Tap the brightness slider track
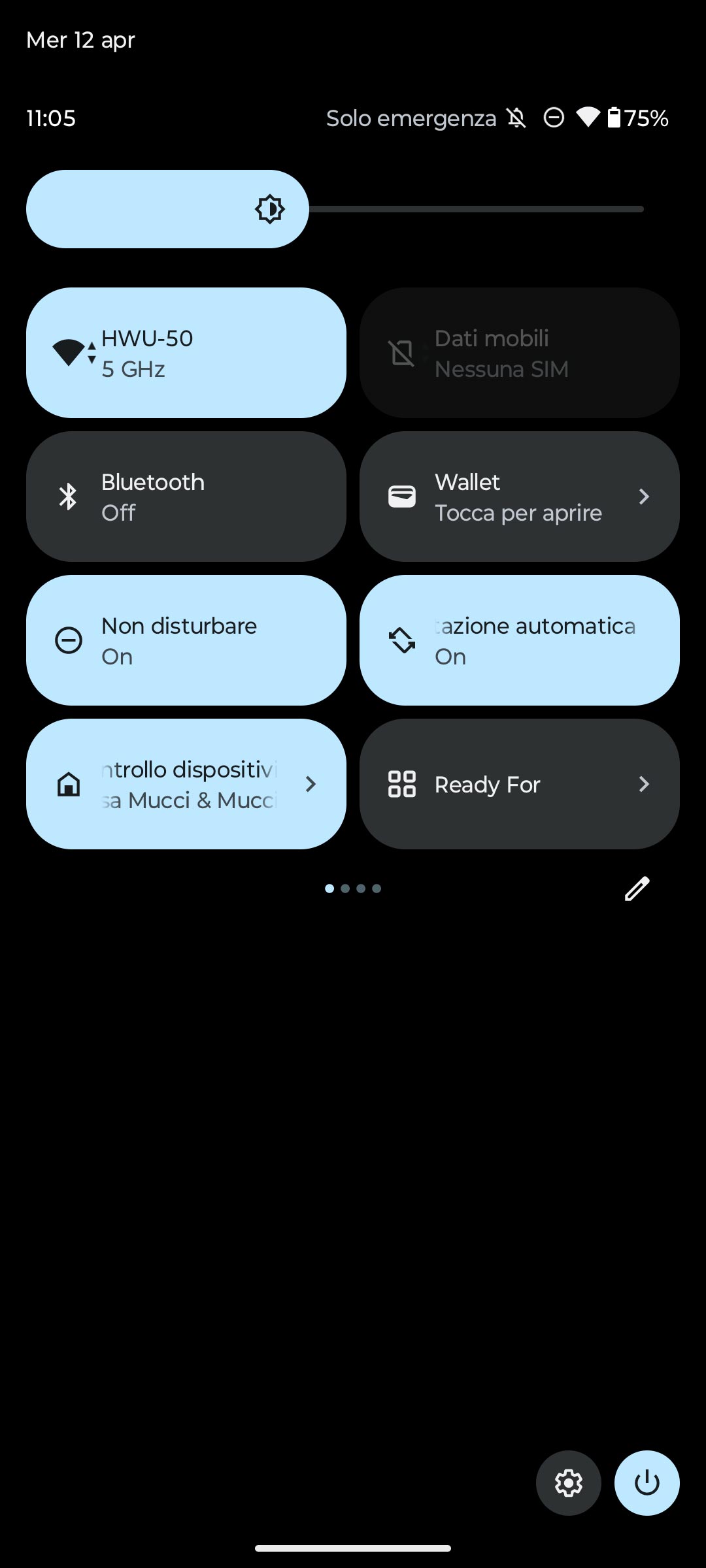 point(477,209)
